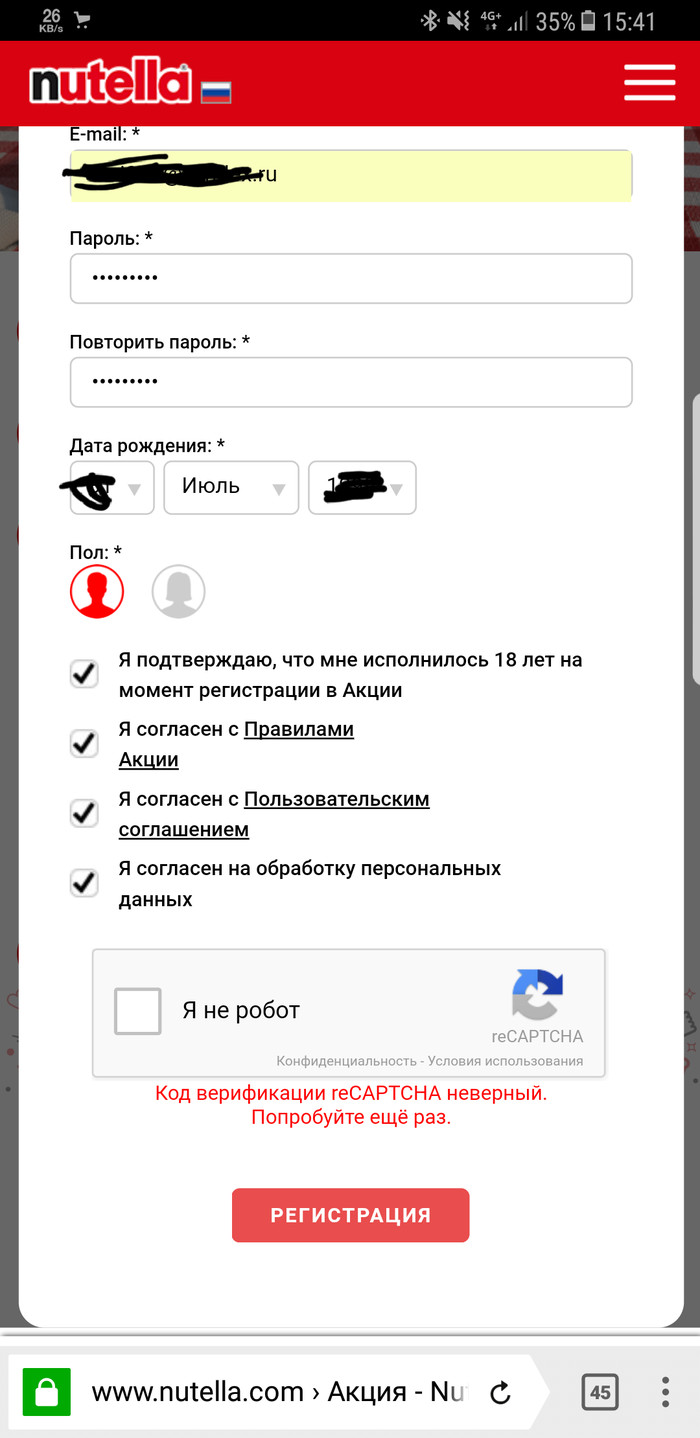The width and height of the screenshot is (700, 1438).
Task: Uncheck the personal data processing checkbox
Action: point(84,882)
